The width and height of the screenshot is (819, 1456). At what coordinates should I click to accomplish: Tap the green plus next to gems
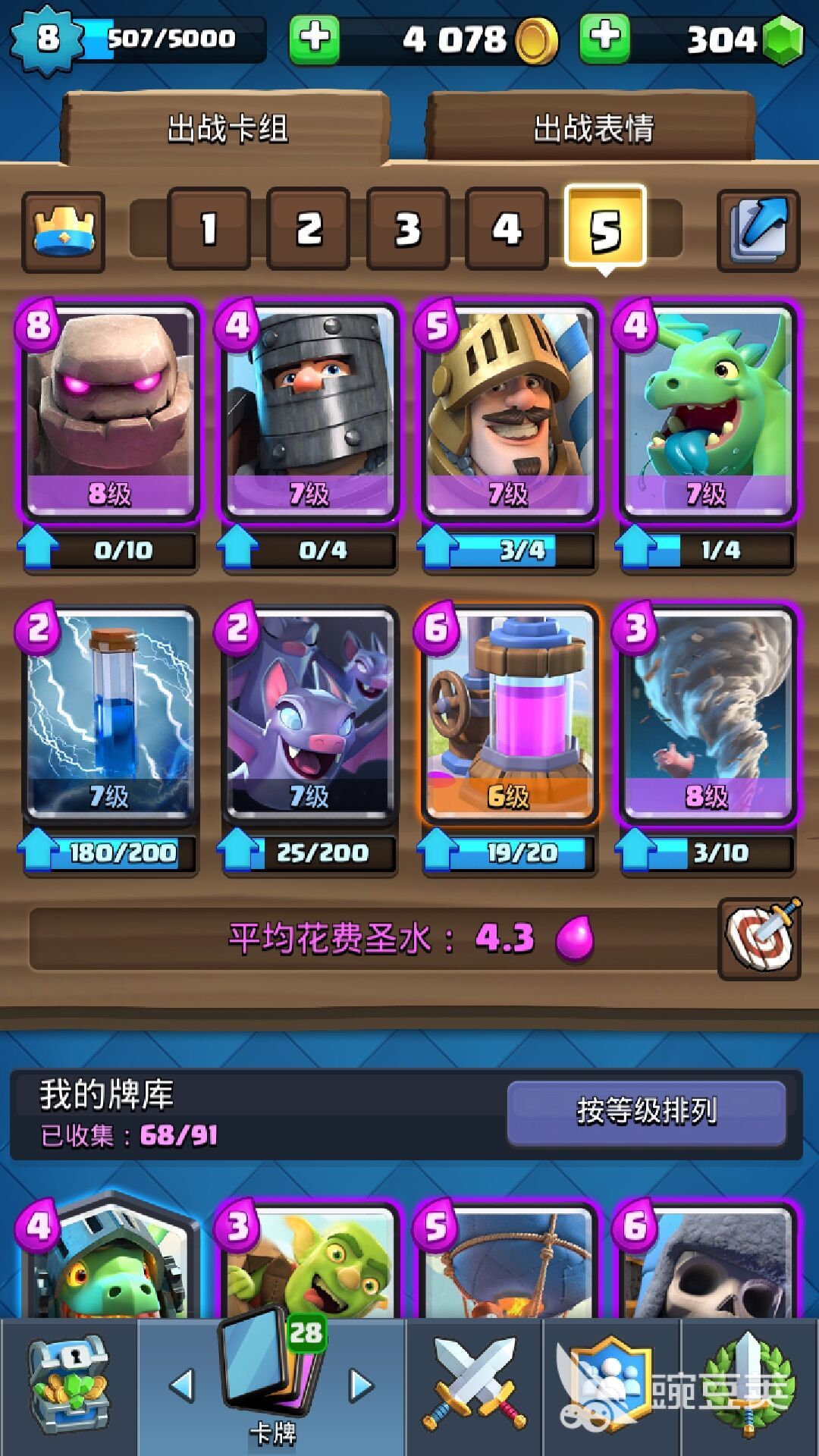604,39
